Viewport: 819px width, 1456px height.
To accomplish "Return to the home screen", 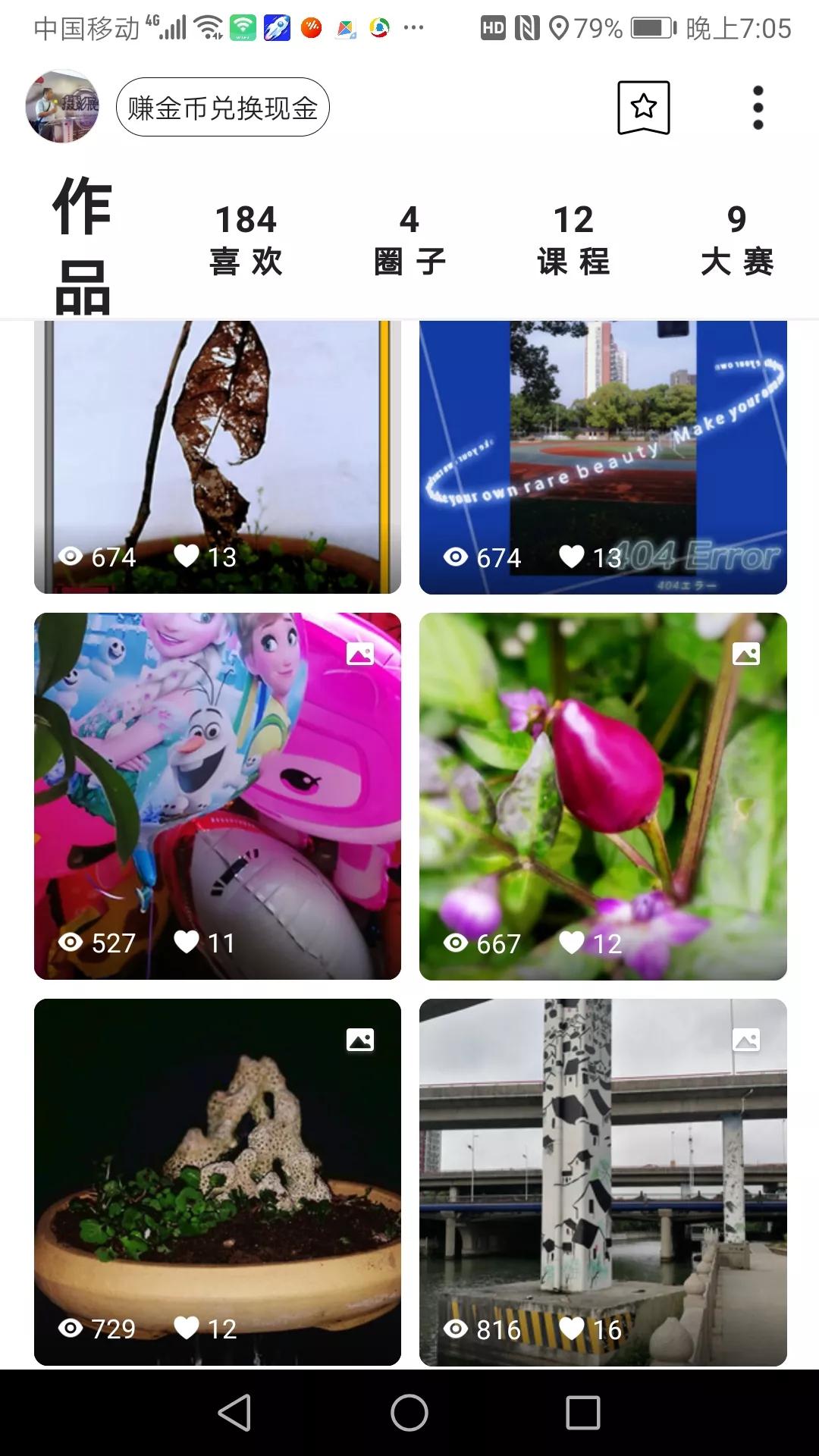I will pos(409,1413).
